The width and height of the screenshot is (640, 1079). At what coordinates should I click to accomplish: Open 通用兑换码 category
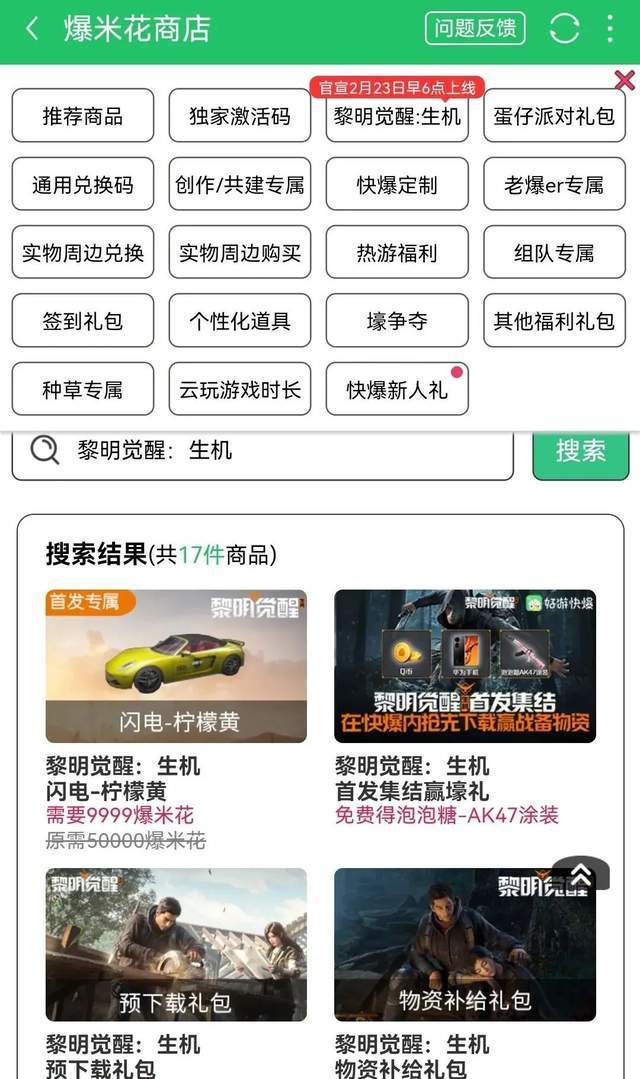(x=83, y=185)
